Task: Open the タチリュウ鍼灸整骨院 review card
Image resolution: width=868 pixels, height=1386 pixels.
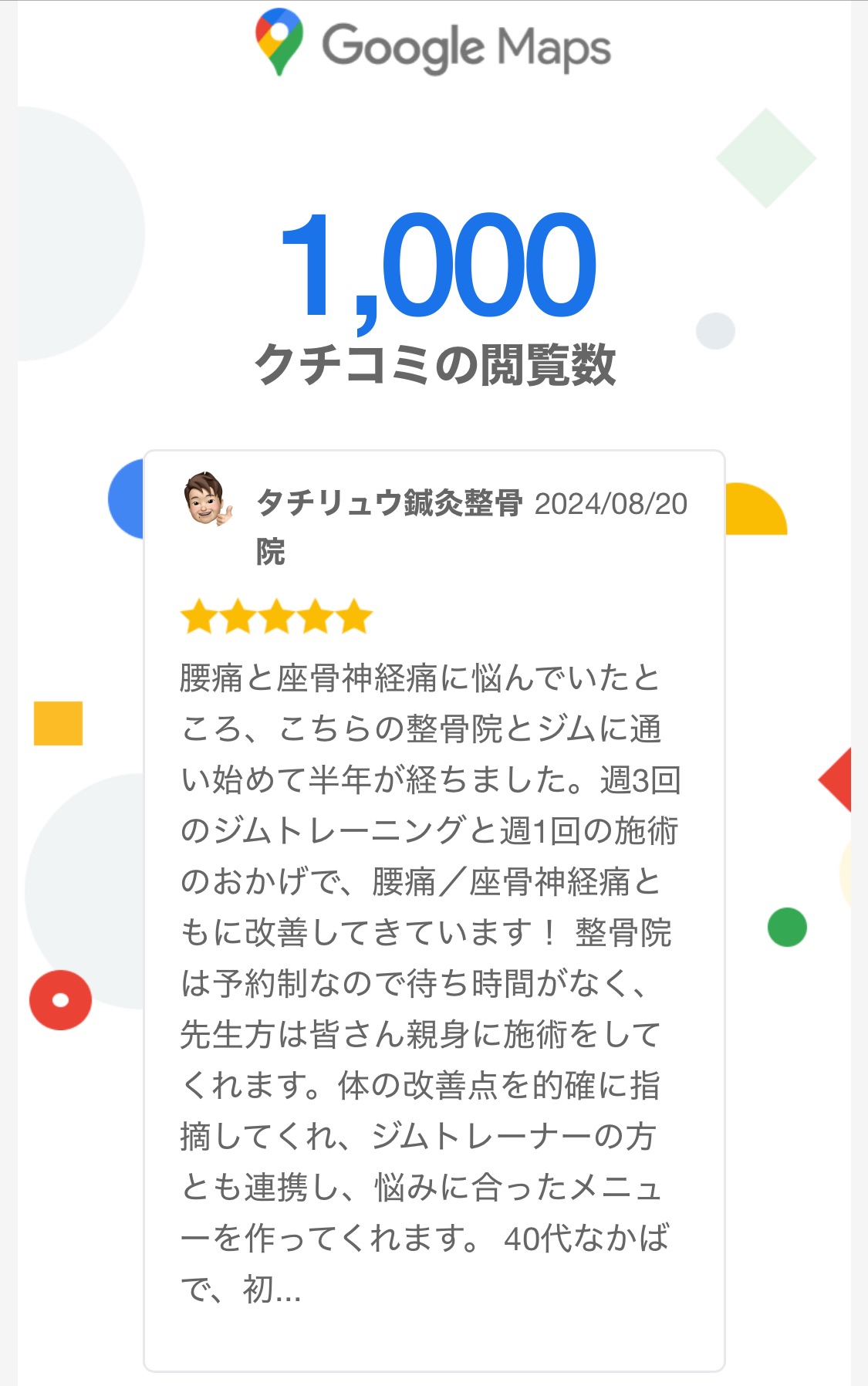Action: tap(434, 911)
